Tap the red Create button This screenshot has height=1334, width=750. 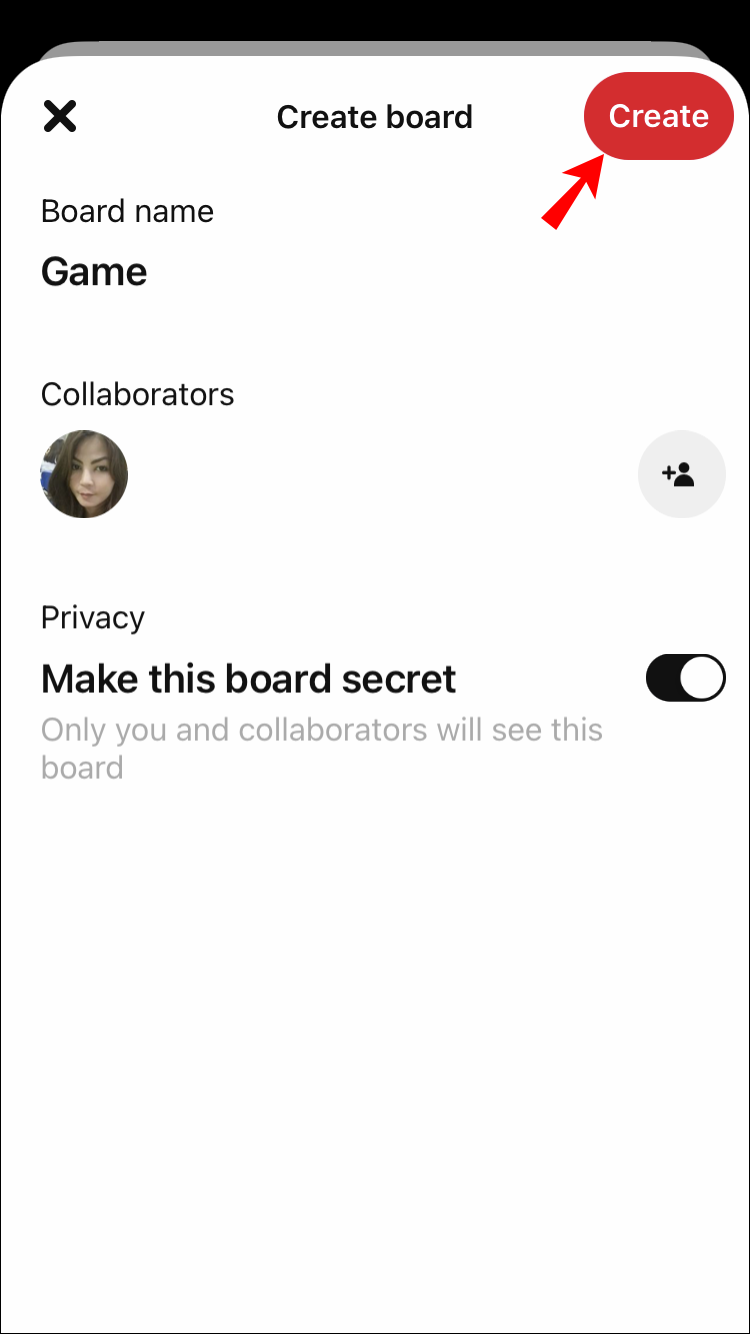tap(658, 116)
